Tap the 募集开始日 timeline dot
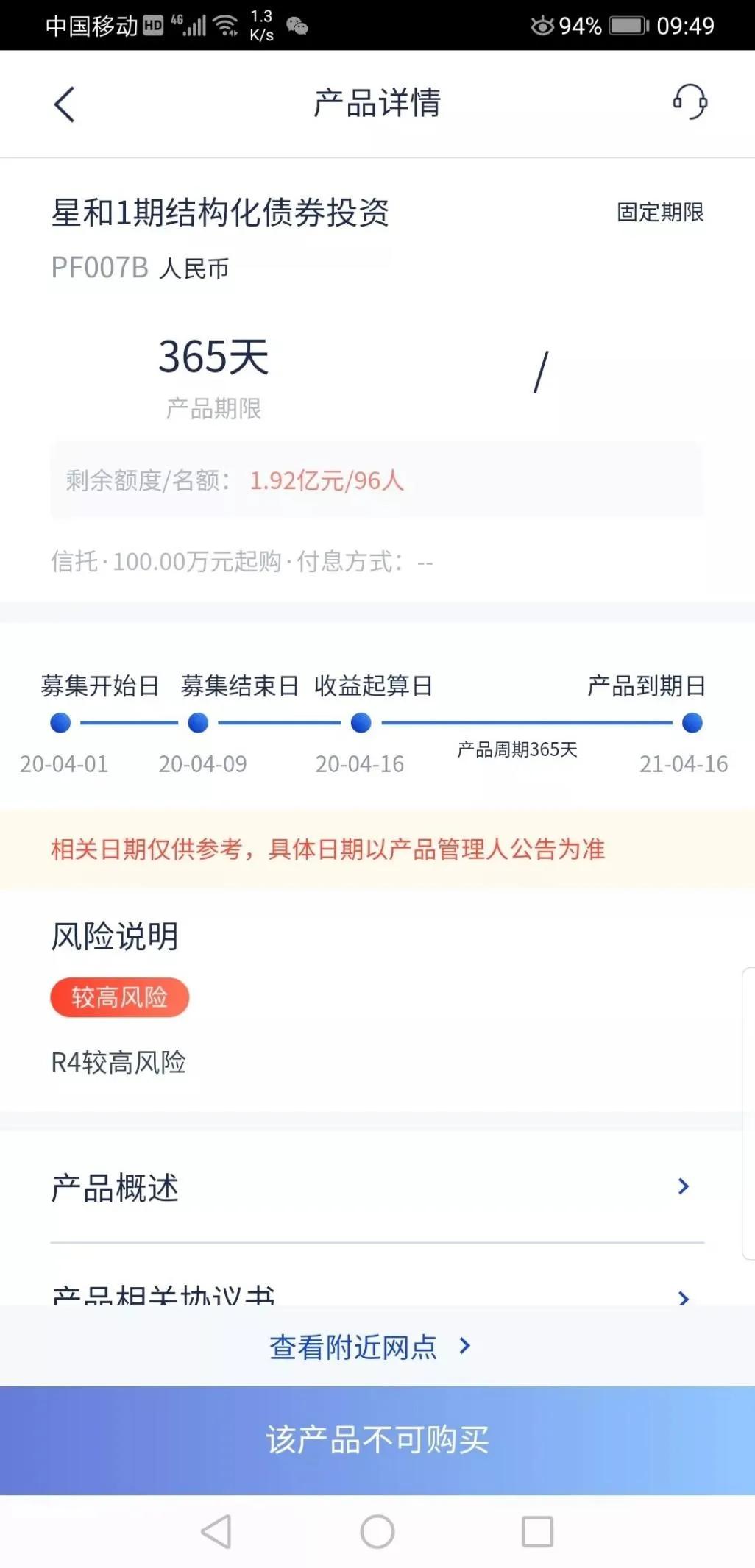755x1568 pixels. pyautogui.click(x=57, y=723)
